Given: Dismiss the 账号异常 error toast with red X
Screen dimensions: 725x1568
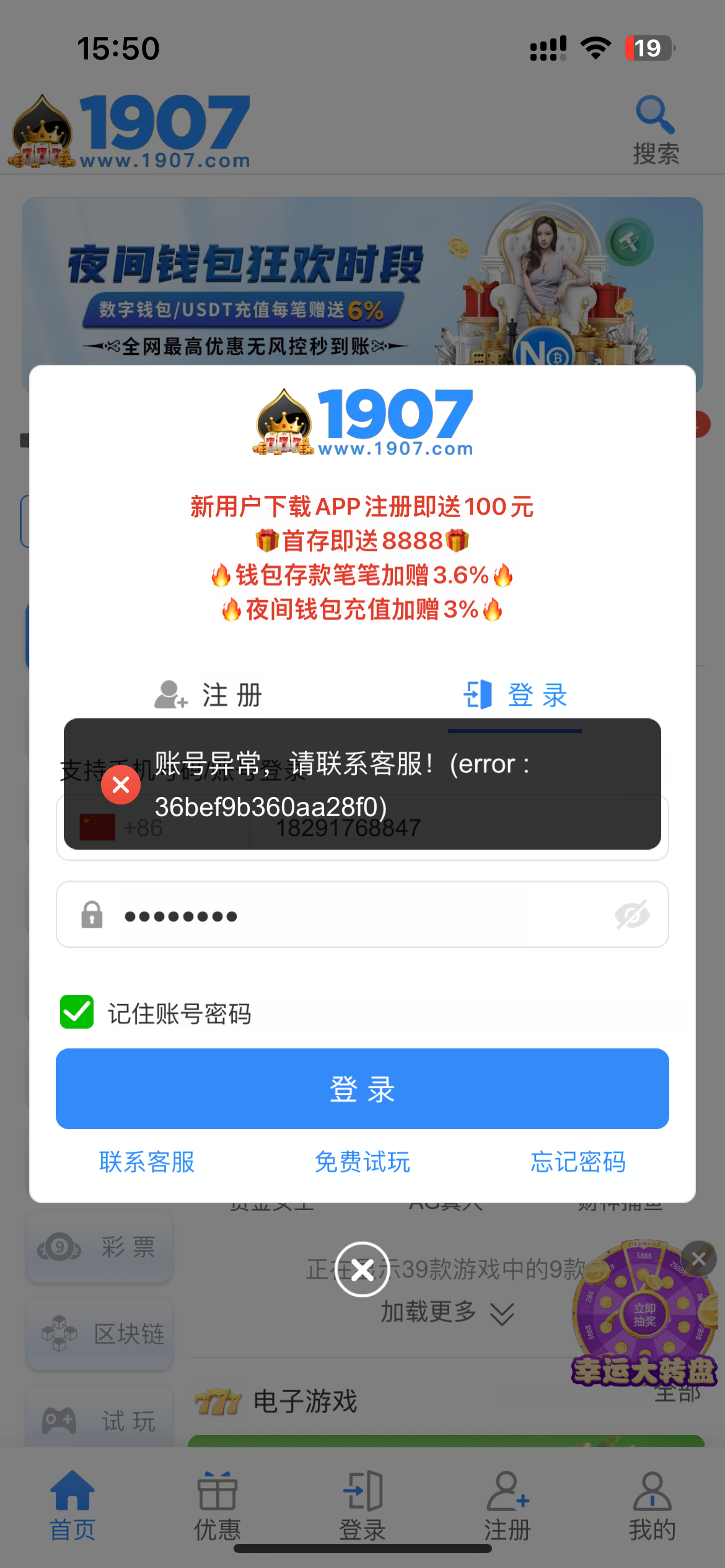Looking at the screenshot, I should (x=120, y=784).
